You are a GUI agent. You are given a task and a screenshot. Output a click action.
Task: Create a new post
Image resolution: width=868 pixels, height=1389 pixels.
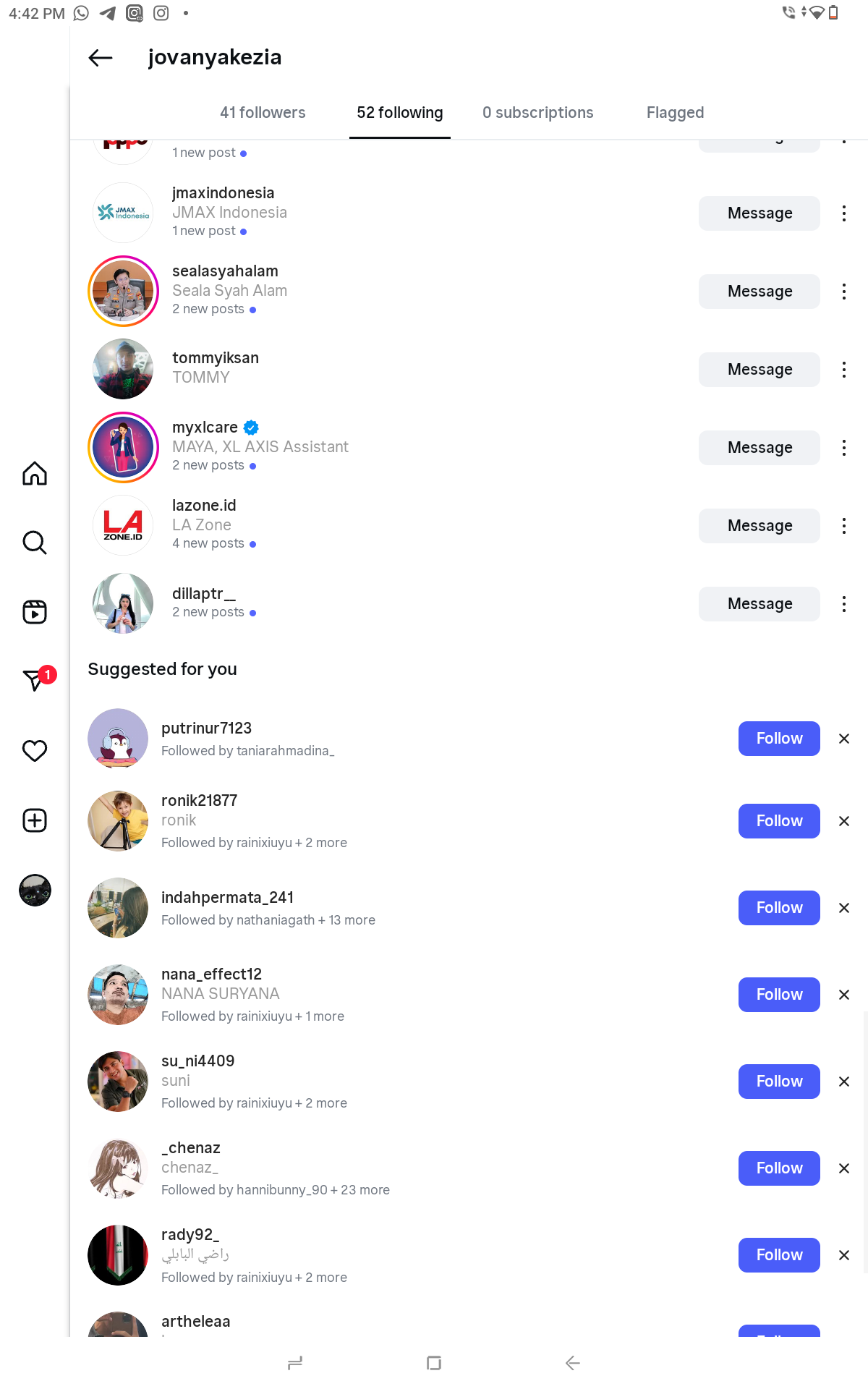coord(35,820)
